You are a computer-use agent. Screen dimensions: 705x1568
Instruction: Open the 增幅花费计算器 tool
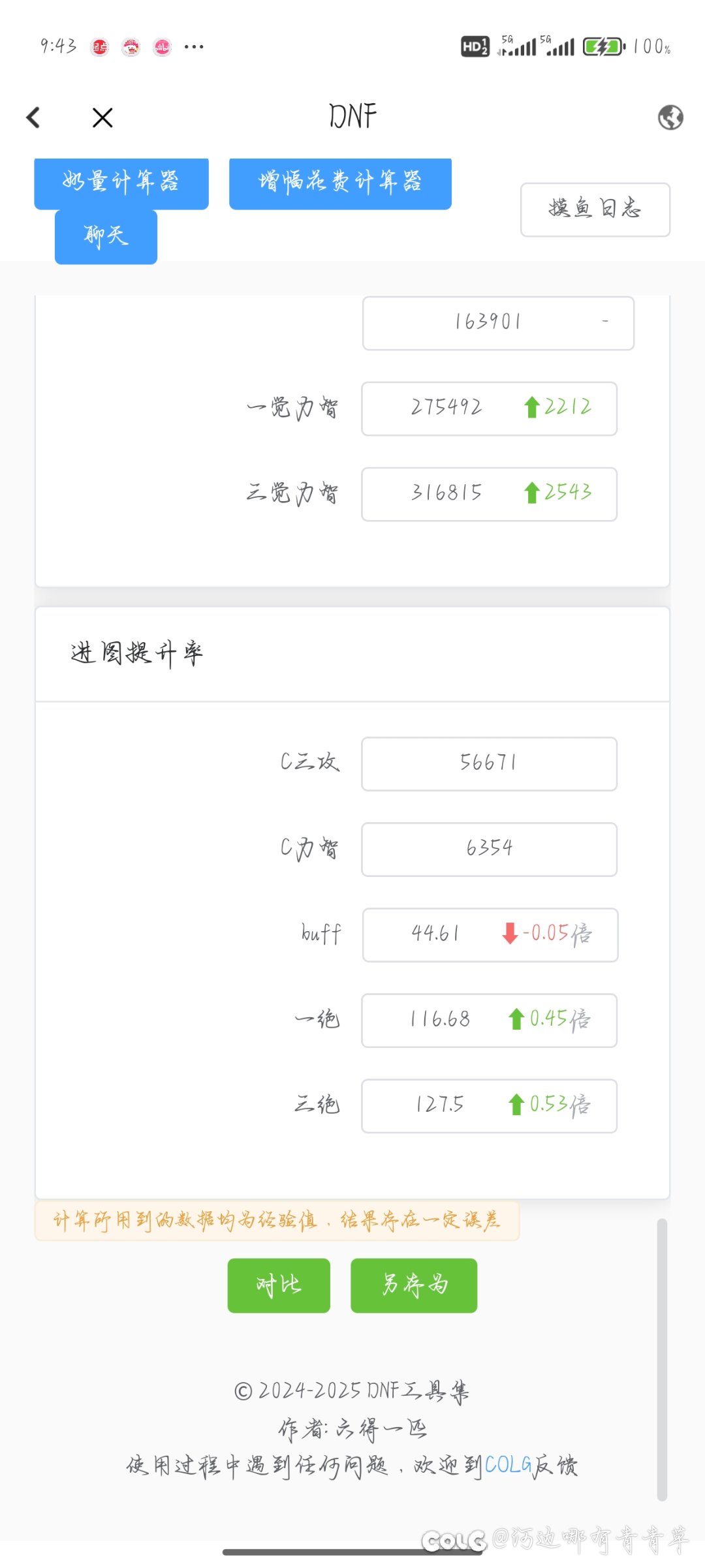click(340, 183)
